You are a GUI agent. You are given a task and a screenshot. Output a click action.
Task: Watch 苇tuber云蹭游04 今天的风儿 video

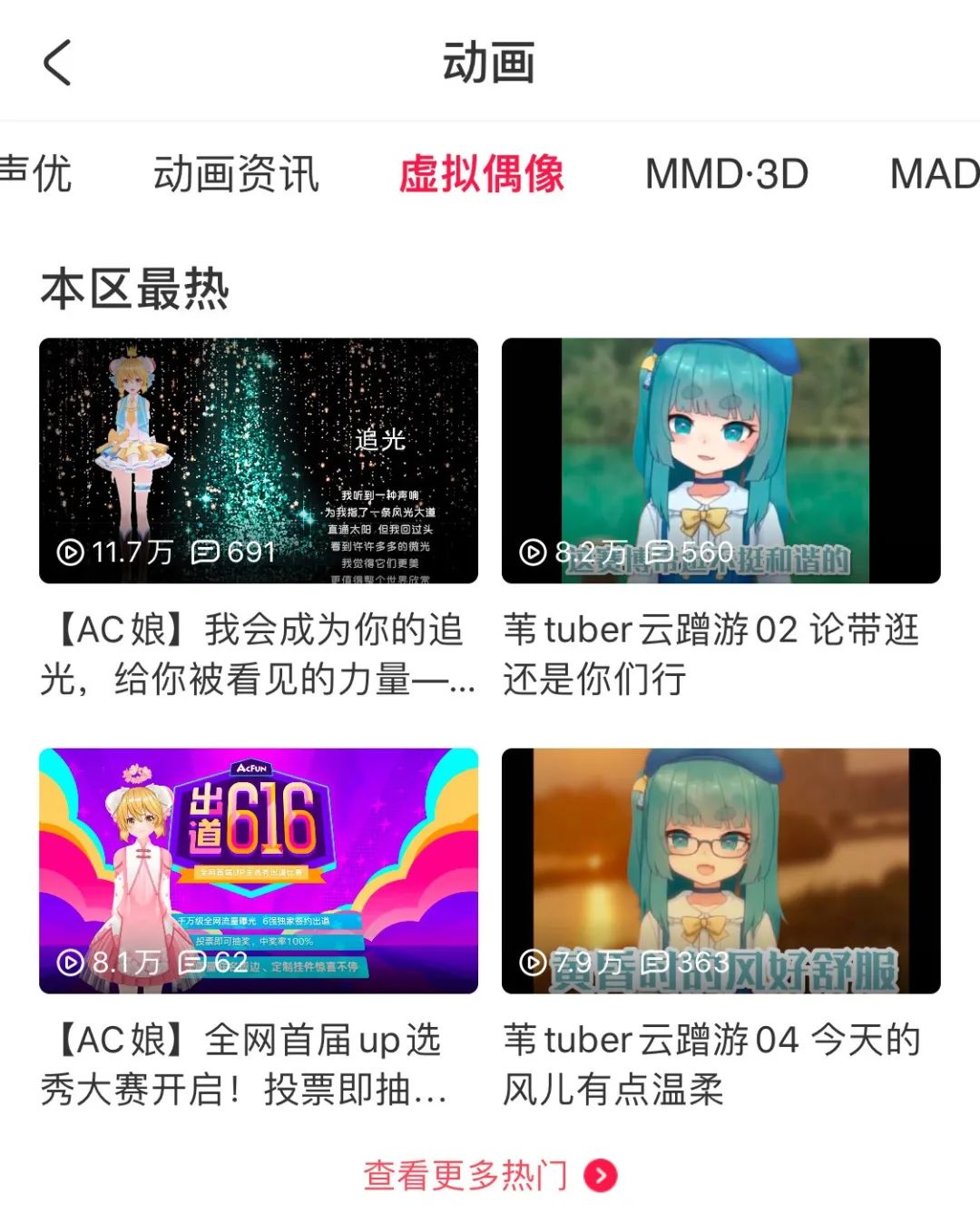tap(720, 871)
